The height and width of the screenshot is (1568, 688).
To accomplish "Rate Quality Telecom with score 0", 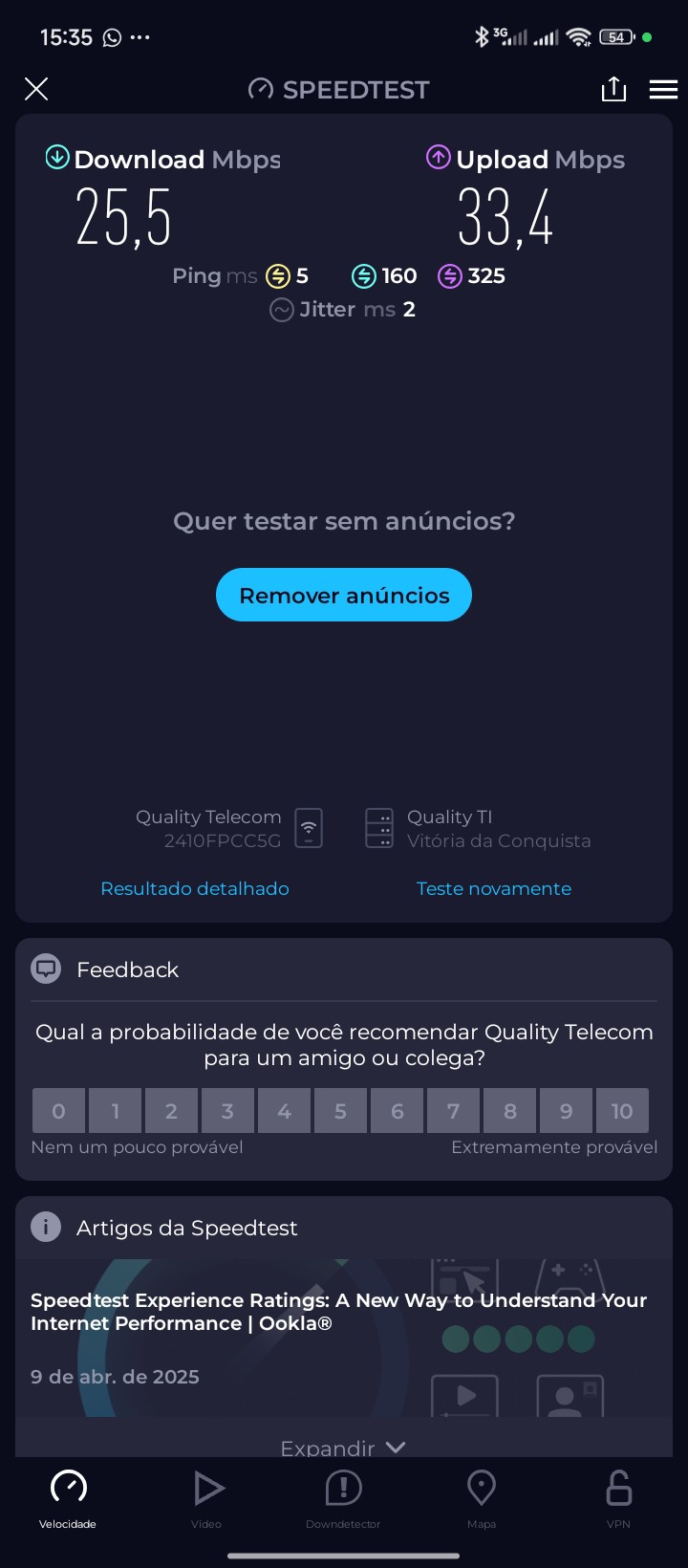I will (58, 1111).
